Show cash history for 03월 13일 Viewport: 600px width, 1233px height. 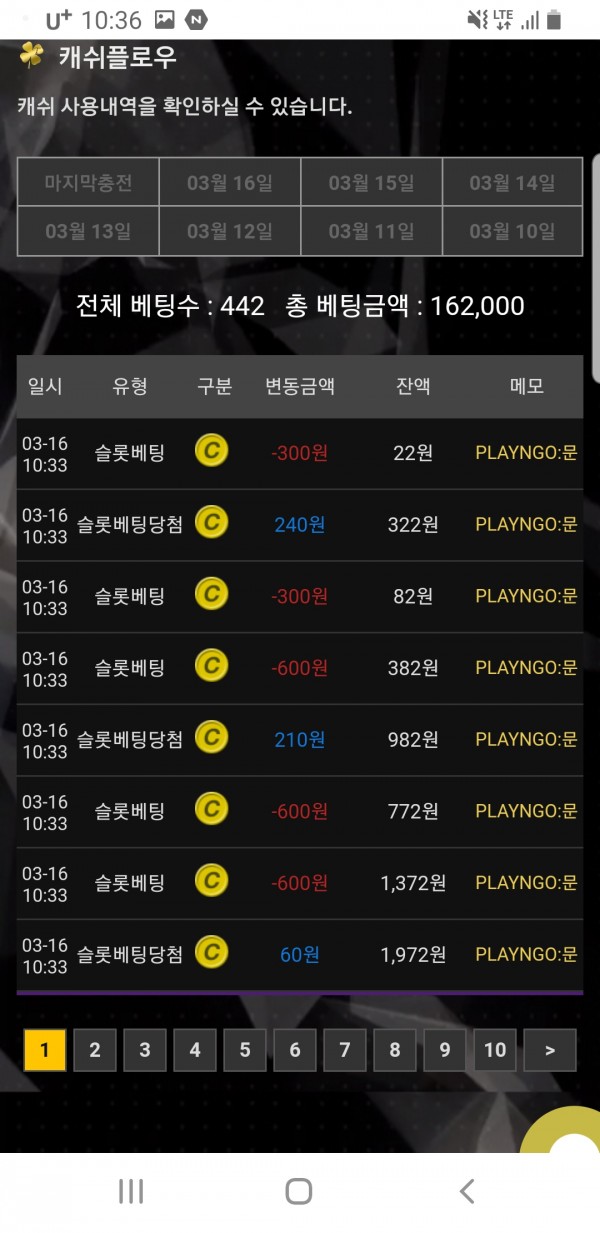click(x=88, y=232)
